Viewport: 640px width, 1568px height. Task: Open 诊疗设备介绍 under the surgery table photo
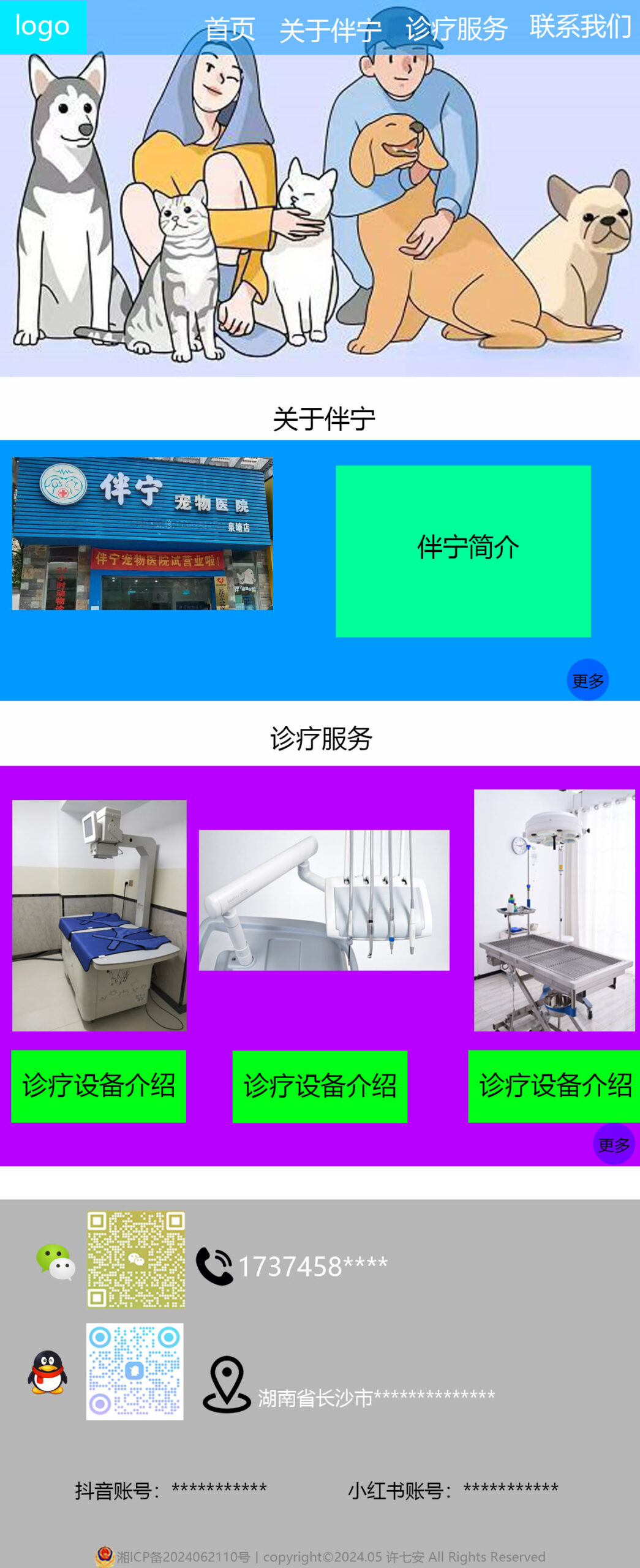point(554,1086)
